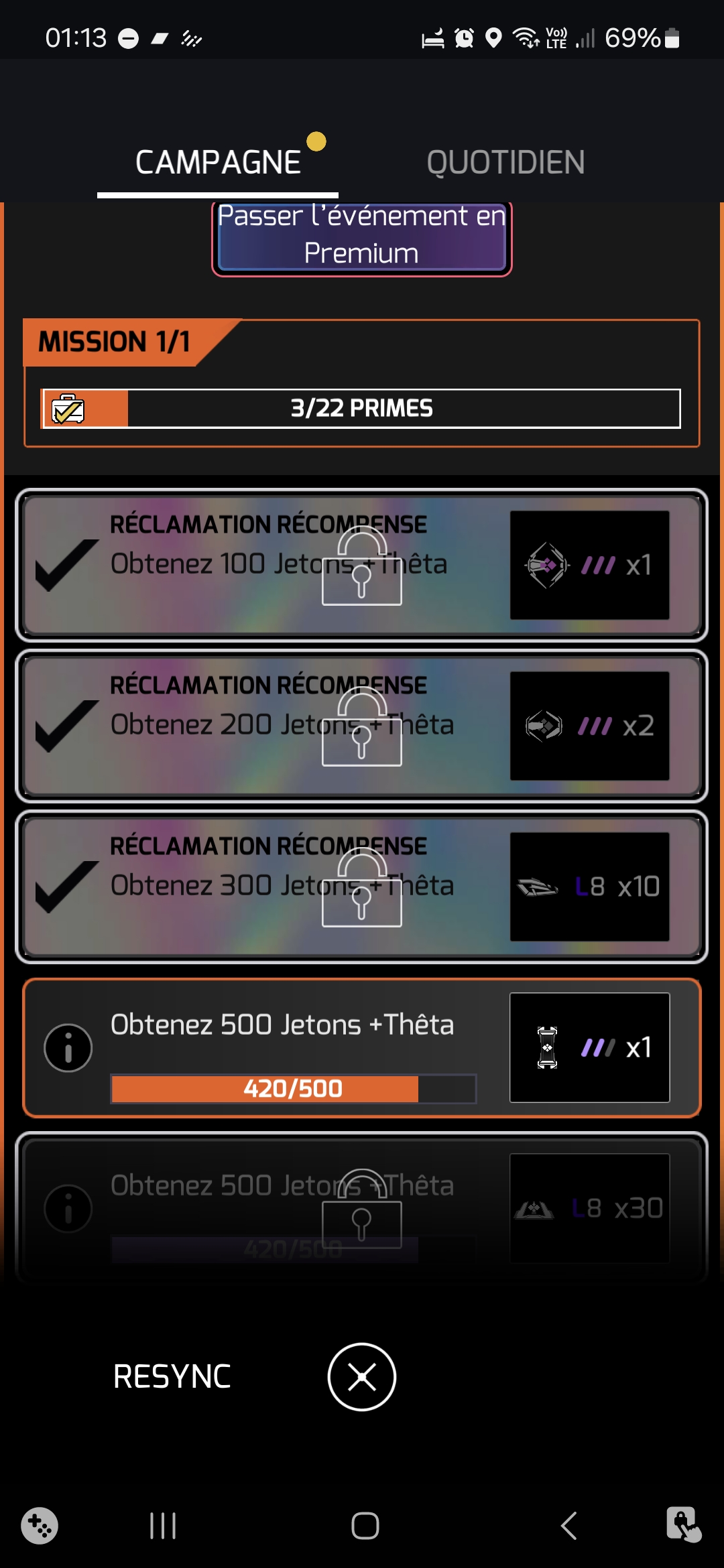
Task: View the x1 reward of the 500 Jetons objective
Action: (x=589, y=1047)
